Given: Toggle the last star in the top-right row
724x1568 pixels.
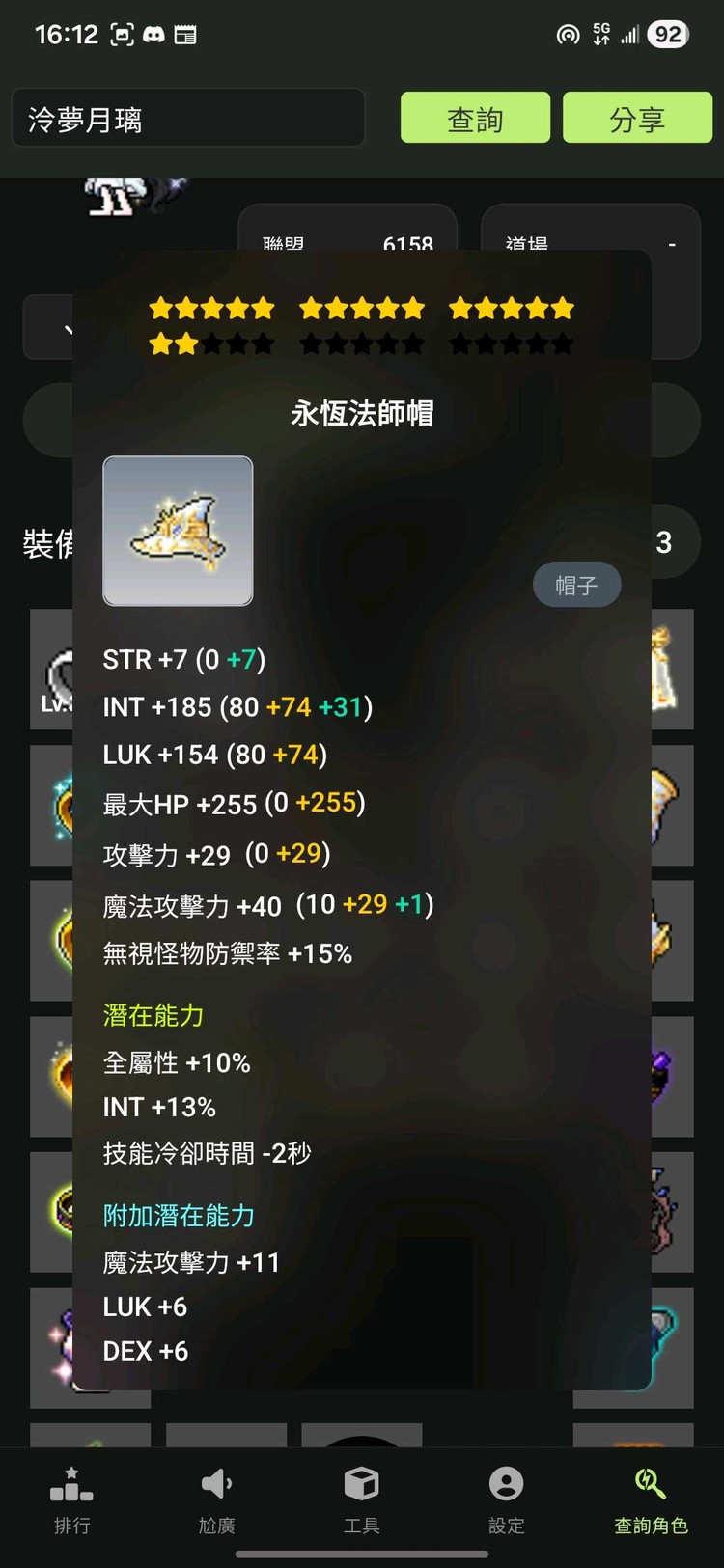Looking at the screenshot, I should tap(561, 308).
